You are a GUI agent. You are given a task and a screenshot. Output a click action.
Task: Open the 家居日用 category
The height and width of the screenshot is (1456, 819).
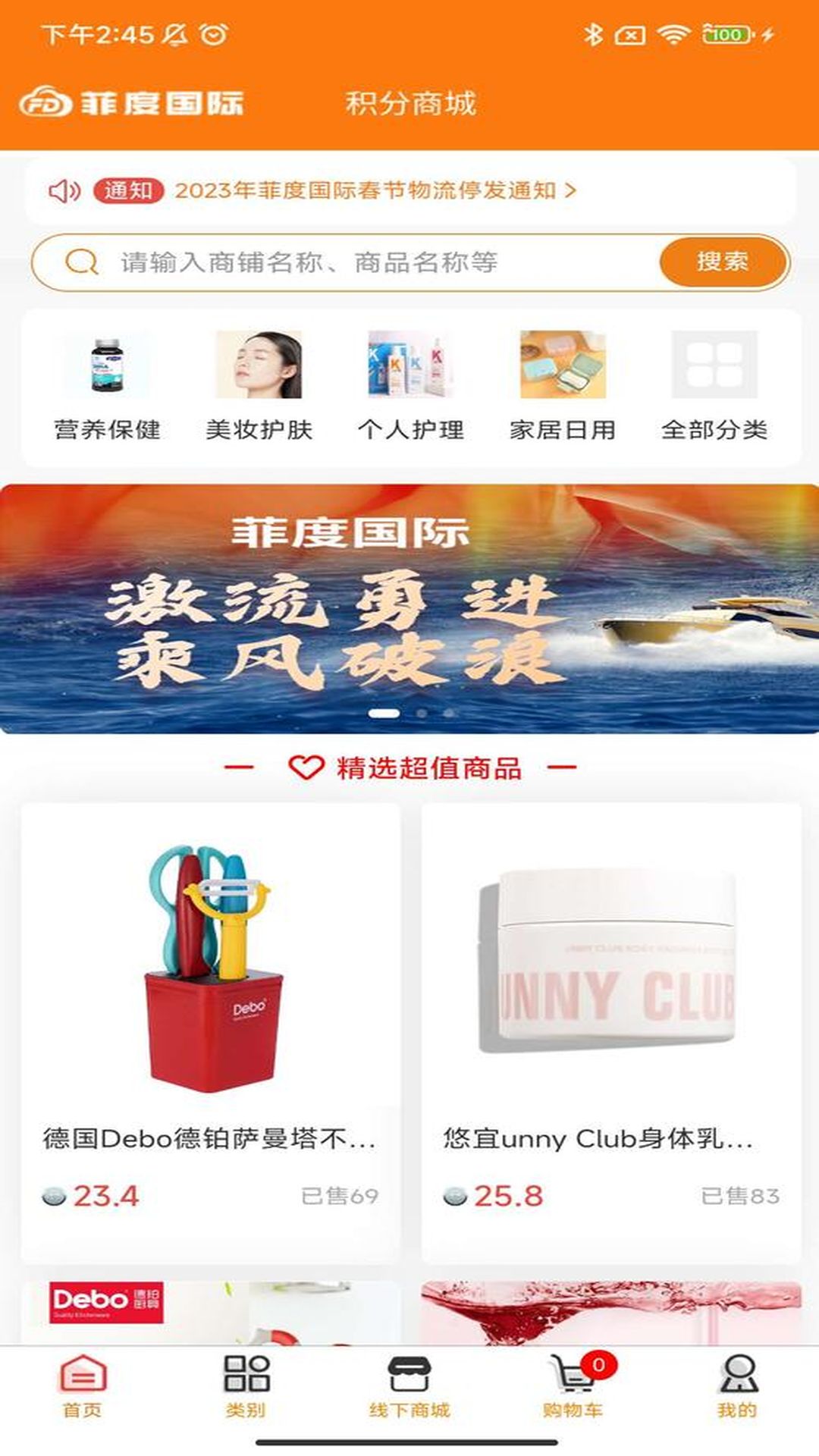click(x=562, y=387)
